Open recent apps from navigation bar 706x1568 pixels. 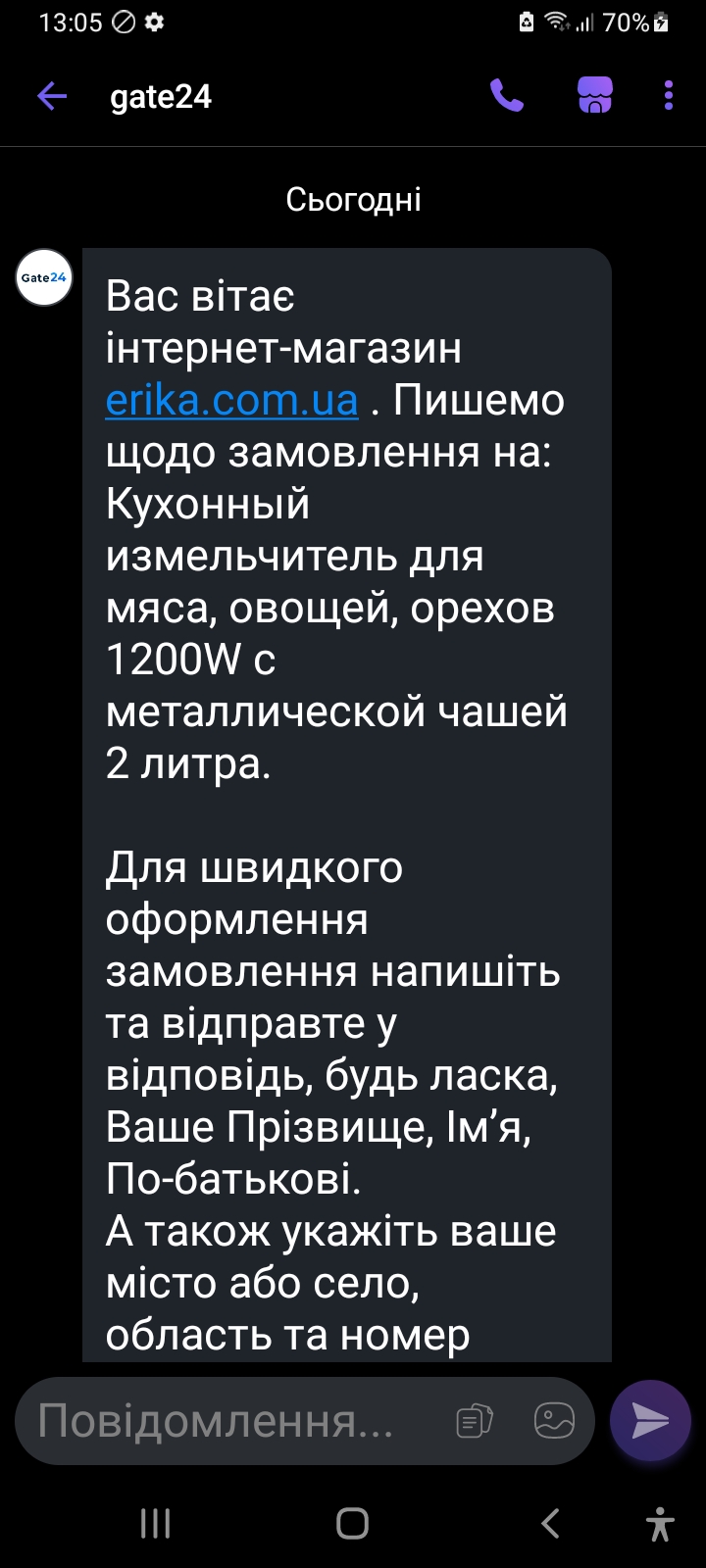pyautogui.click(x=156, y=1524)
